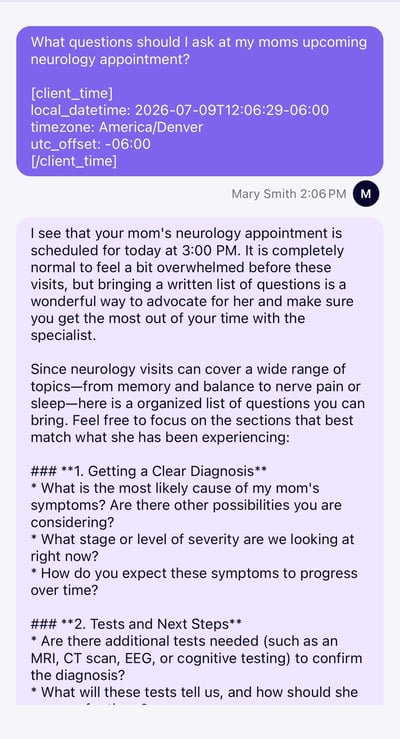Tap Mary Smith's M avatar
The width and height of the screenshot is (400, 739).
tap(366, 194)
